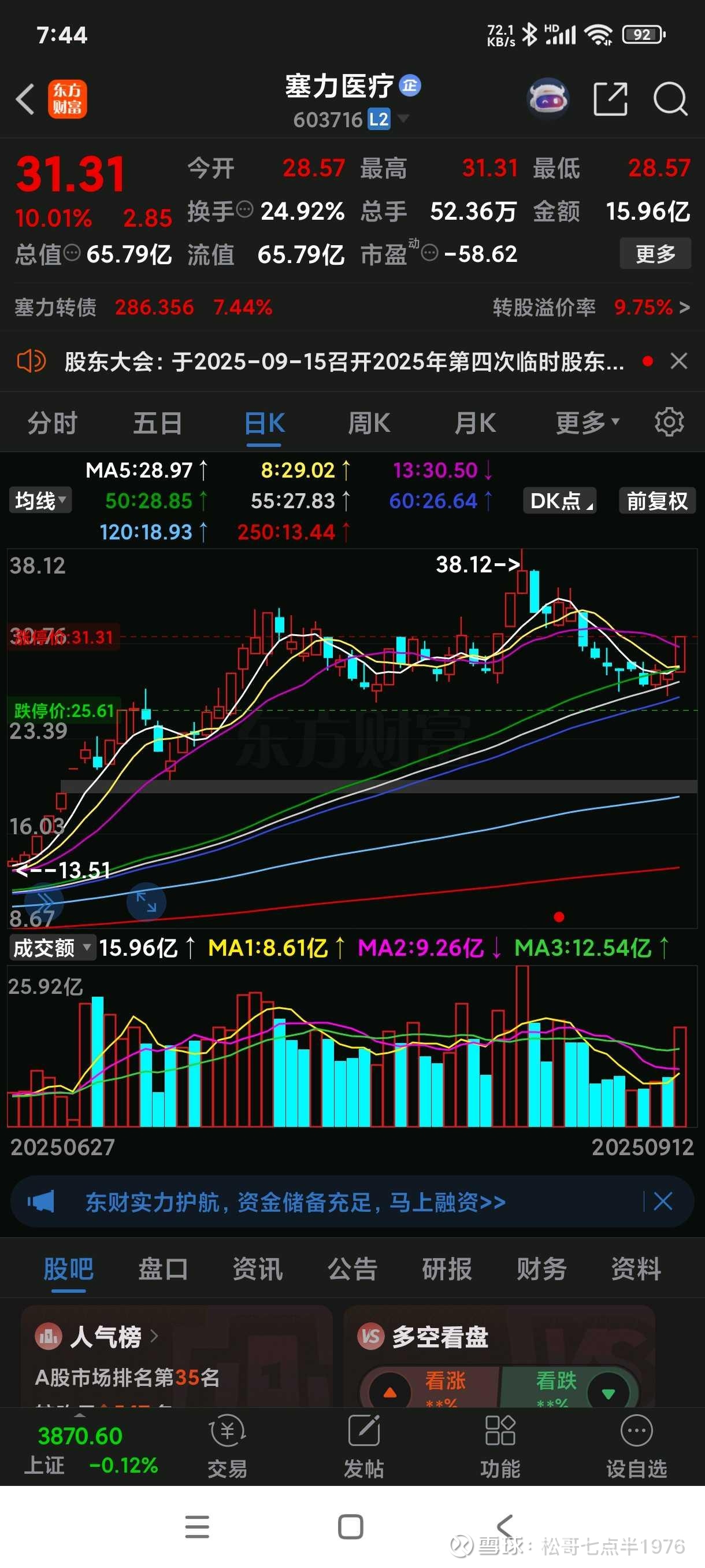Viewport: 705px width, 1568px height.
Task: Expand the 更多 chart period dropdown
Action: [x=587, y=423]
